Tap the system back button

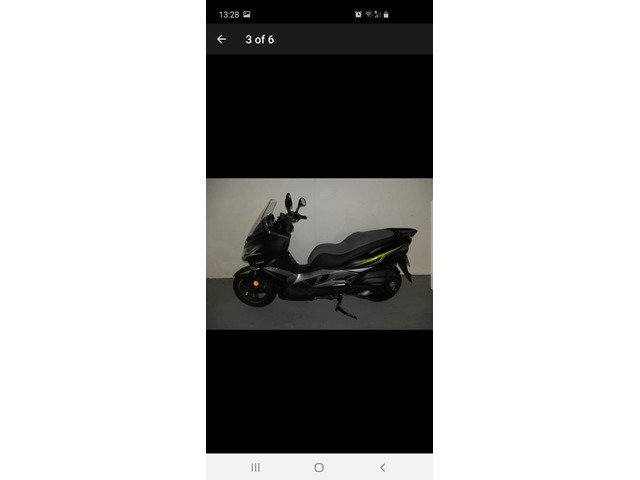coord(382,467)
